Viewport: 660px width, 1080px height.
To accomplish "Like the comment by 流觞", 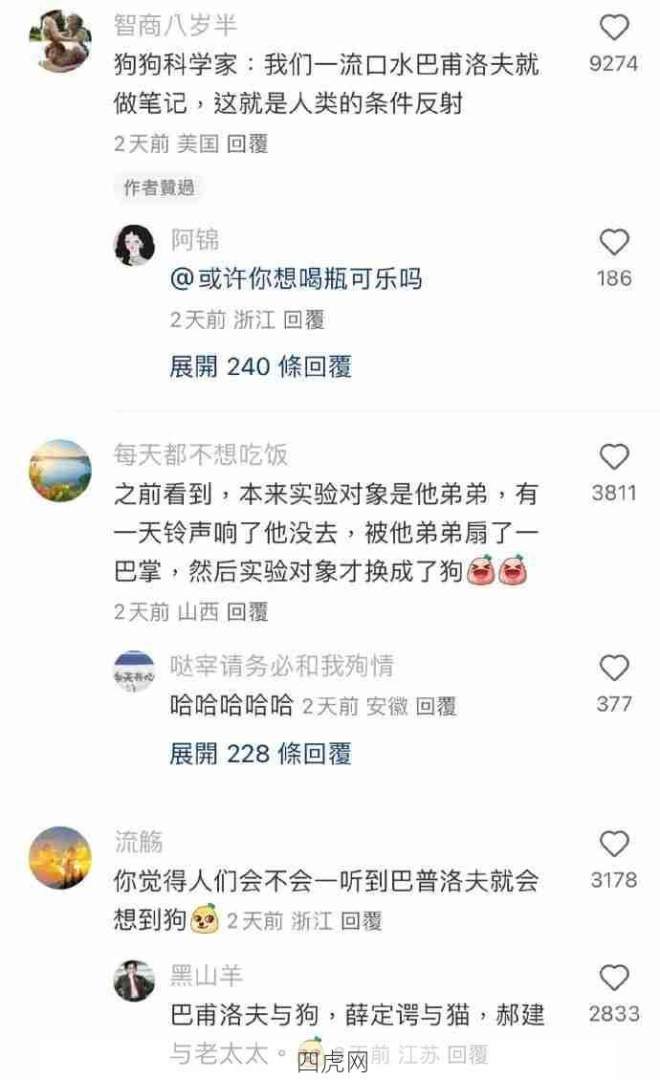I will [614, 843].
